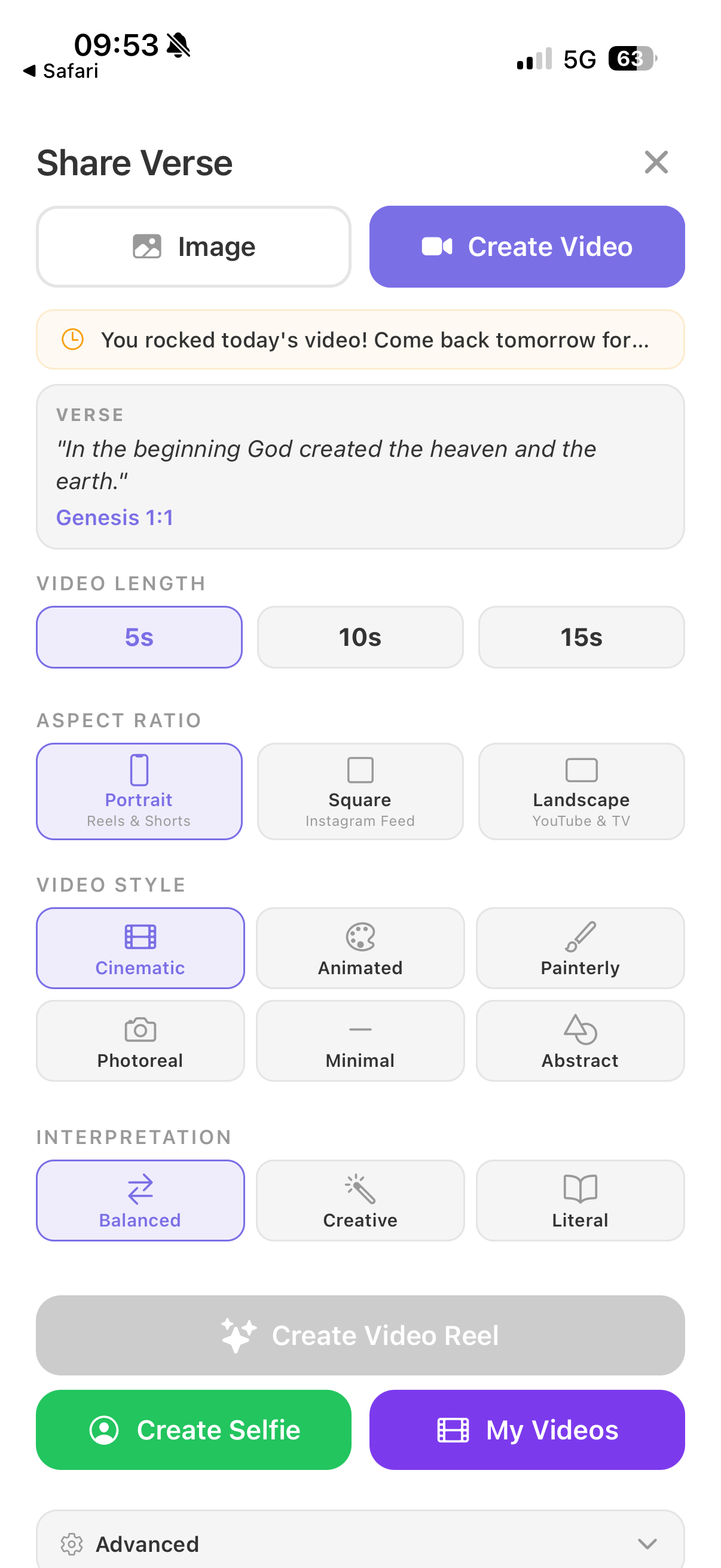Screen dimensions: 721x1568
Task: Select Literal interpretation
Action: (579, 1200)
